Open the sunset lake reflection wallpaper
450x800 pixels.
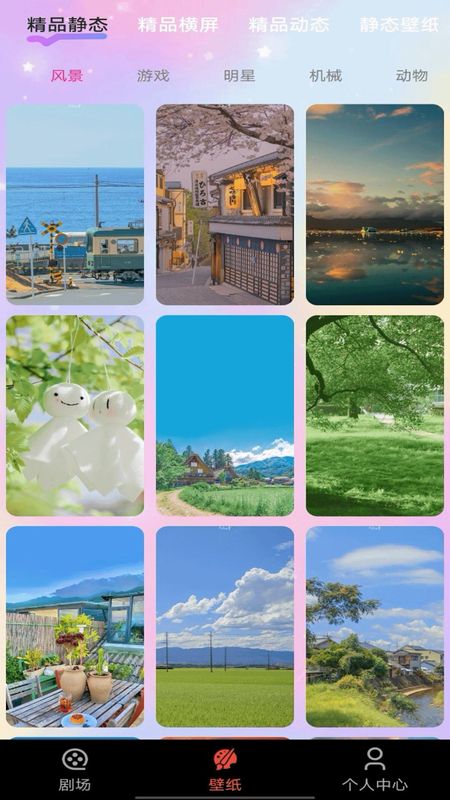click(375, 205)
